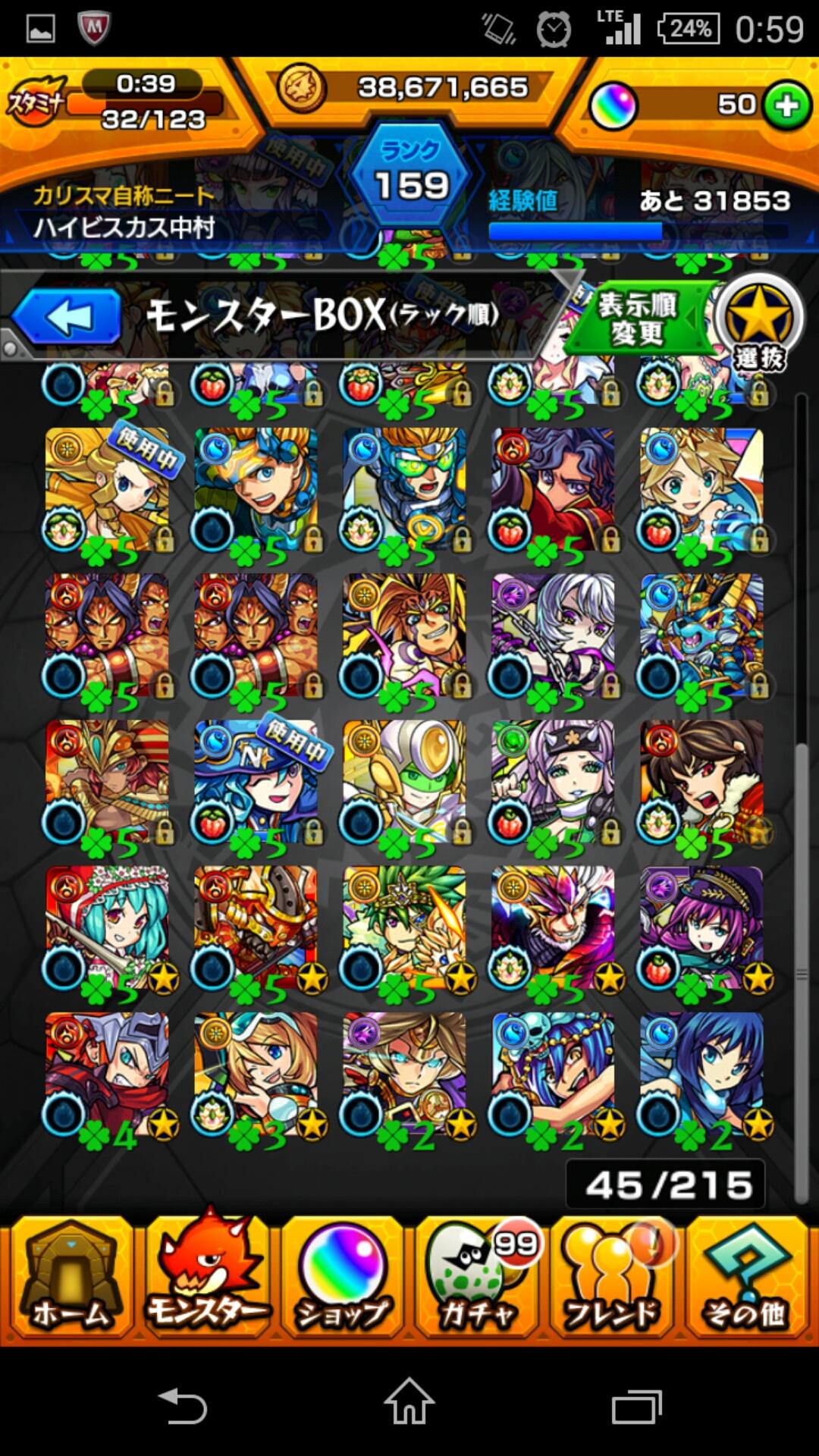The width and height of the screenshot is (819, 1456).
Task: Select the silver-helmeted knight with luck 4
Action: [108, 1073]
